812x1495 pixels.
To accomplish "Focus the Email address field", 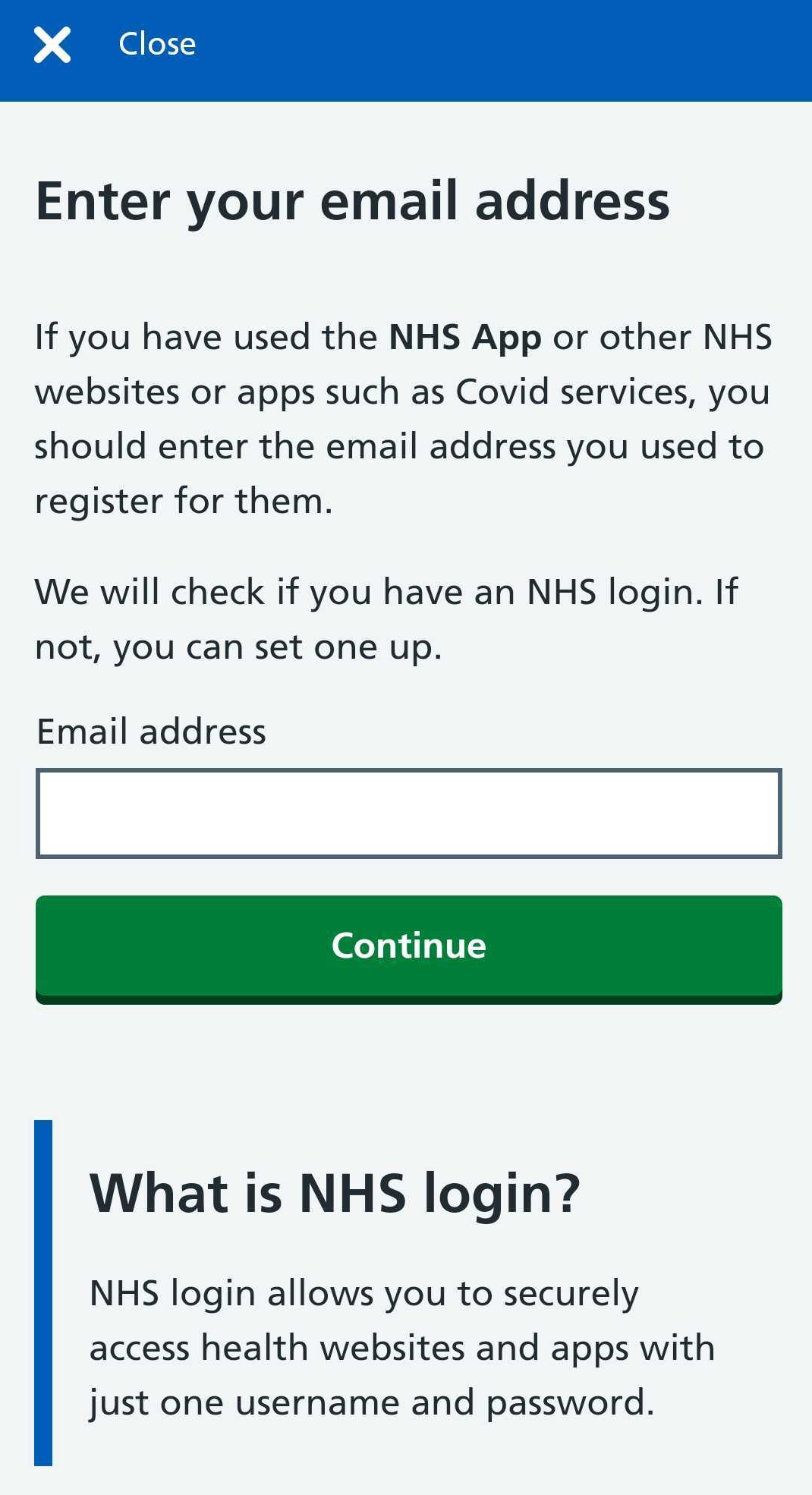I will click(x=408, y=814).
